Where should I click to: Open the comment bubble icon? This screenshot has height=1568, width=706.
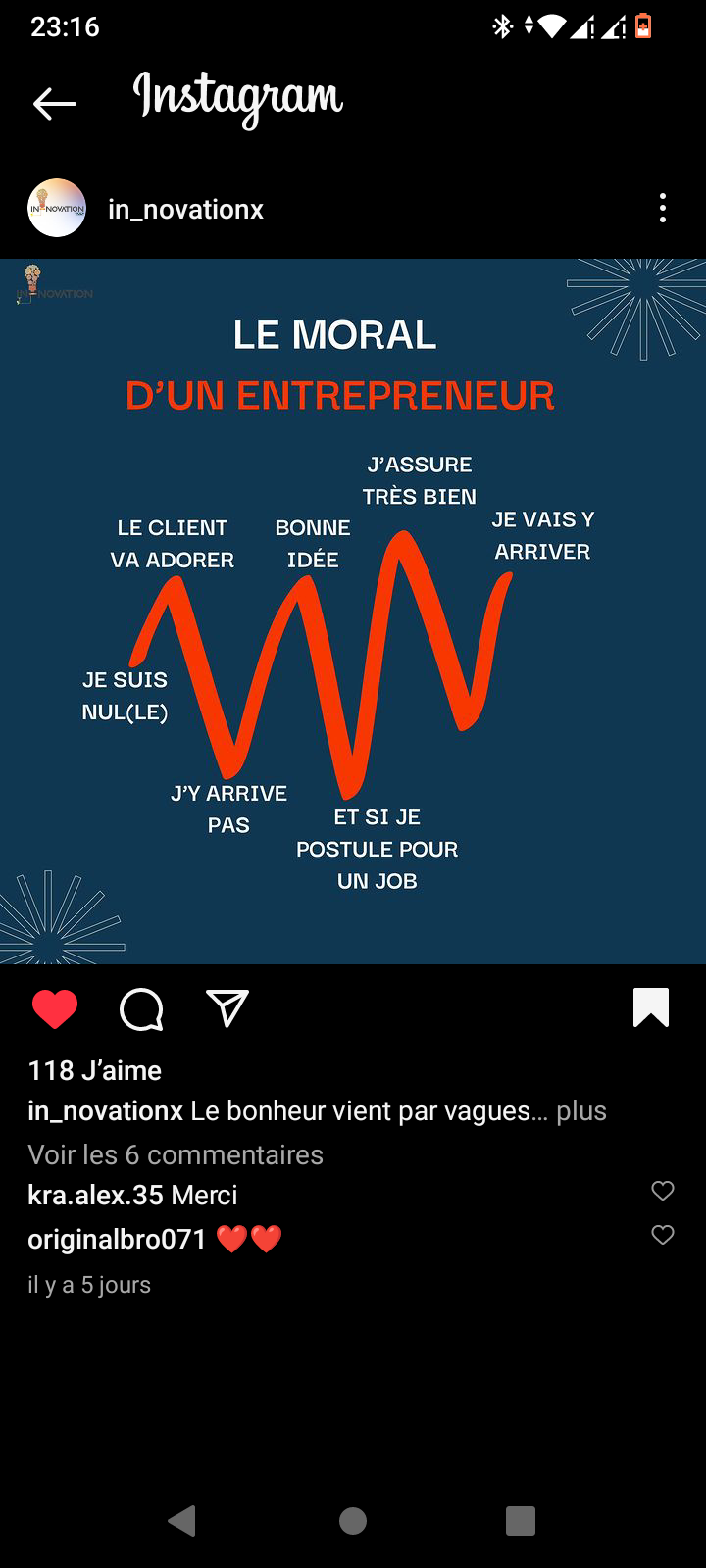[x=141, y=1008]
